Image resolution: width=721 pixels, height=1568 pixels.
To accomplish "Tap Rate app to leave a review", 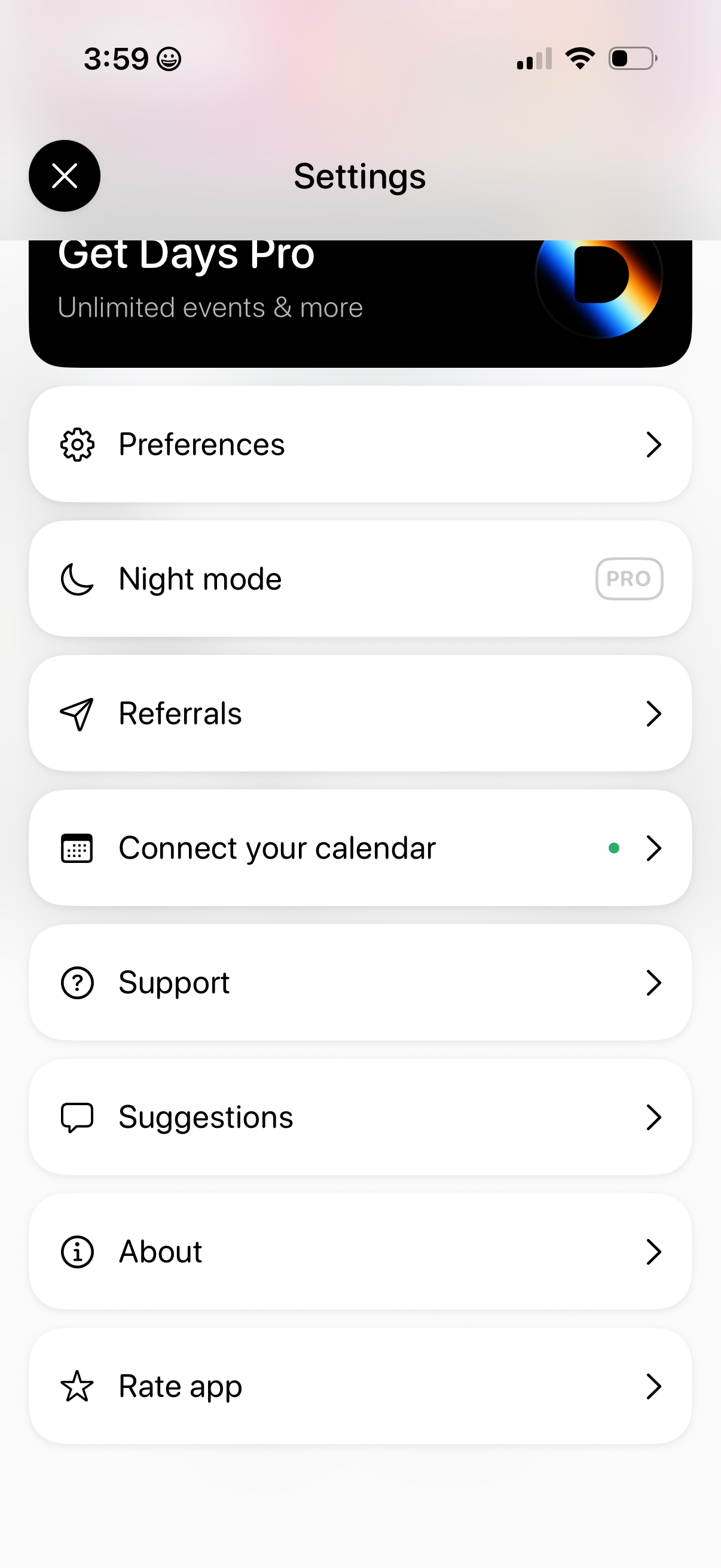I will [360, 1386].
